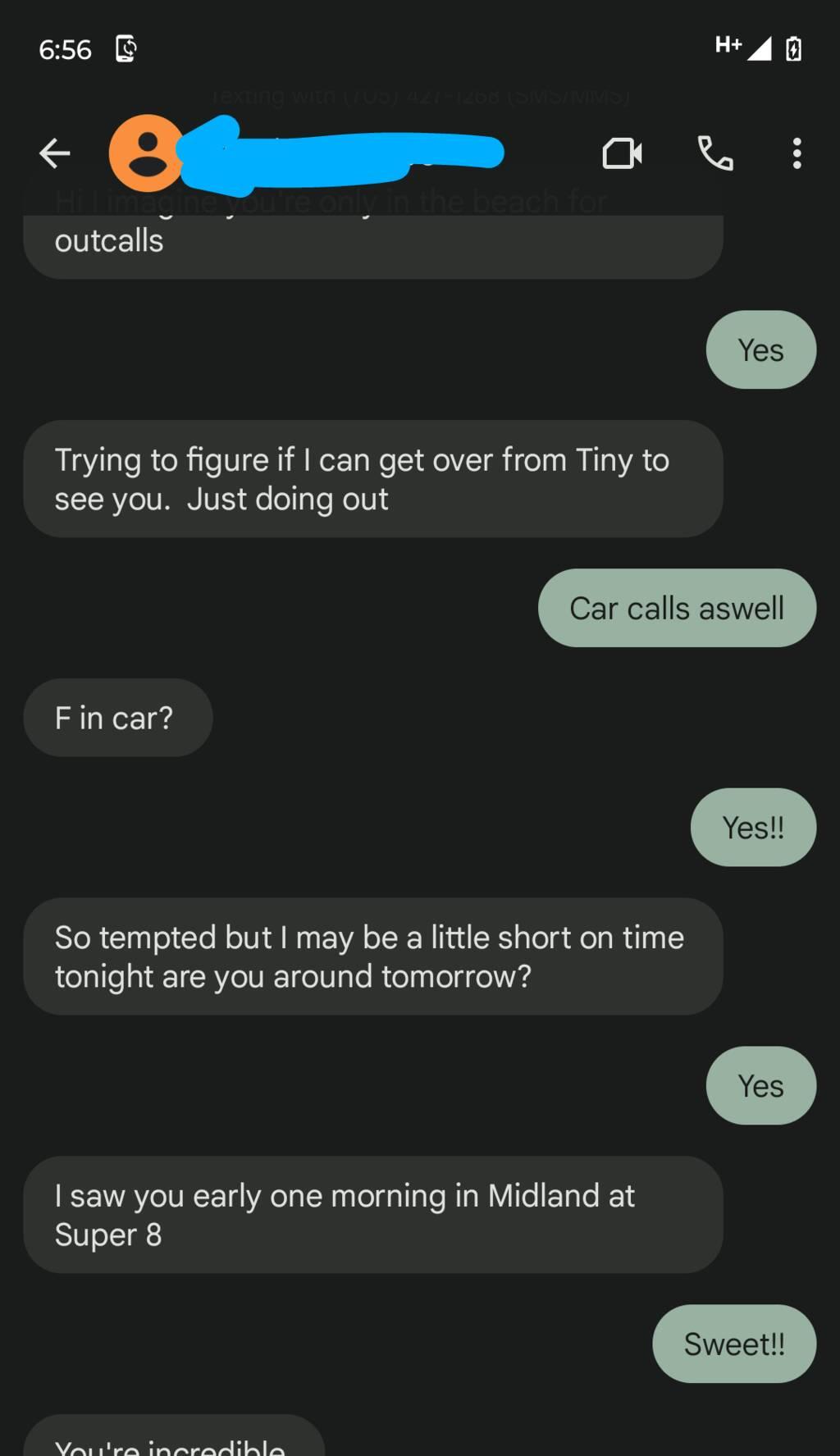
Task: Open the three-dot overflow menu
Action: (797, 153)
